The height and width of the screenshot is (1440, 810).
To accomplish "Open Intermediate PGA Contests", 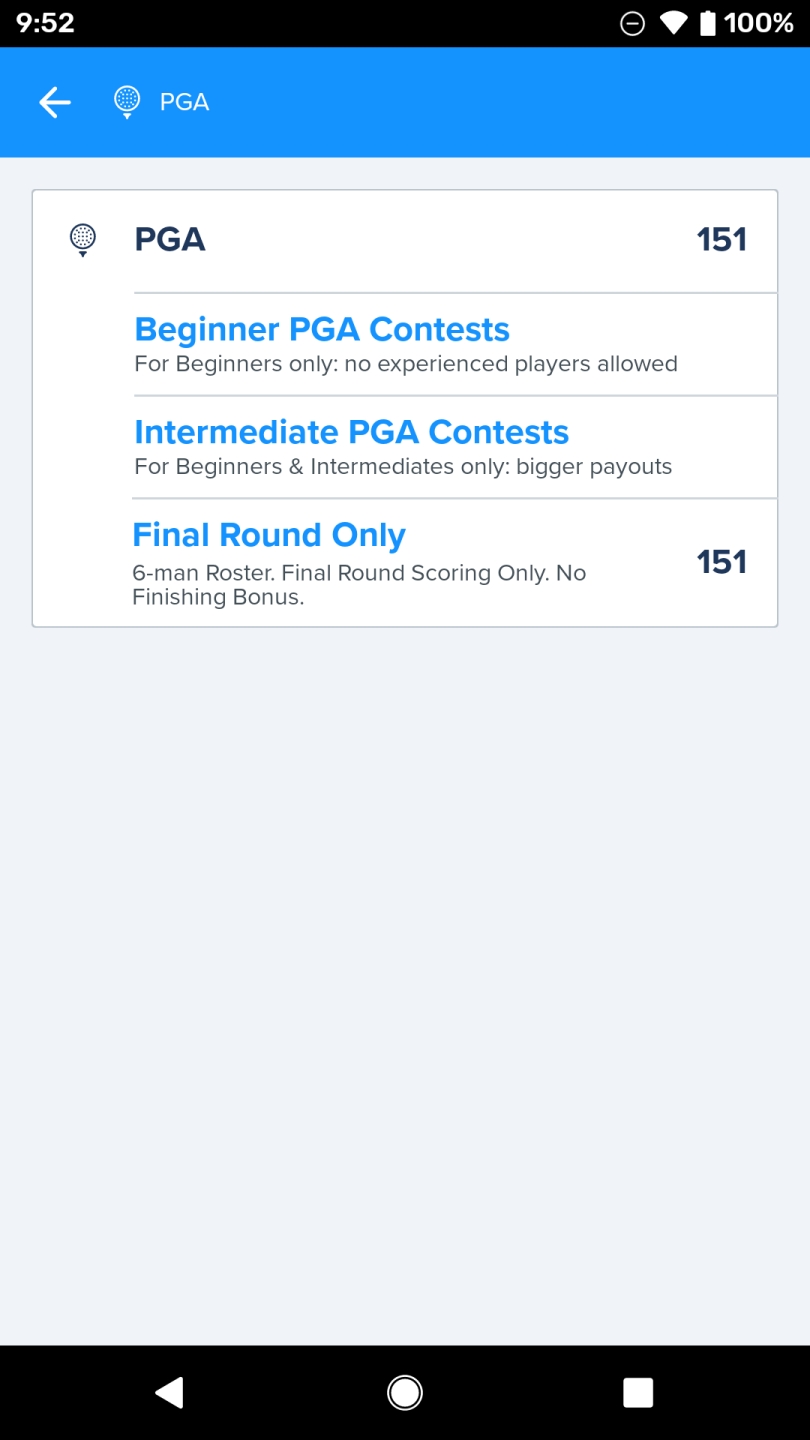I will [455, 448].
